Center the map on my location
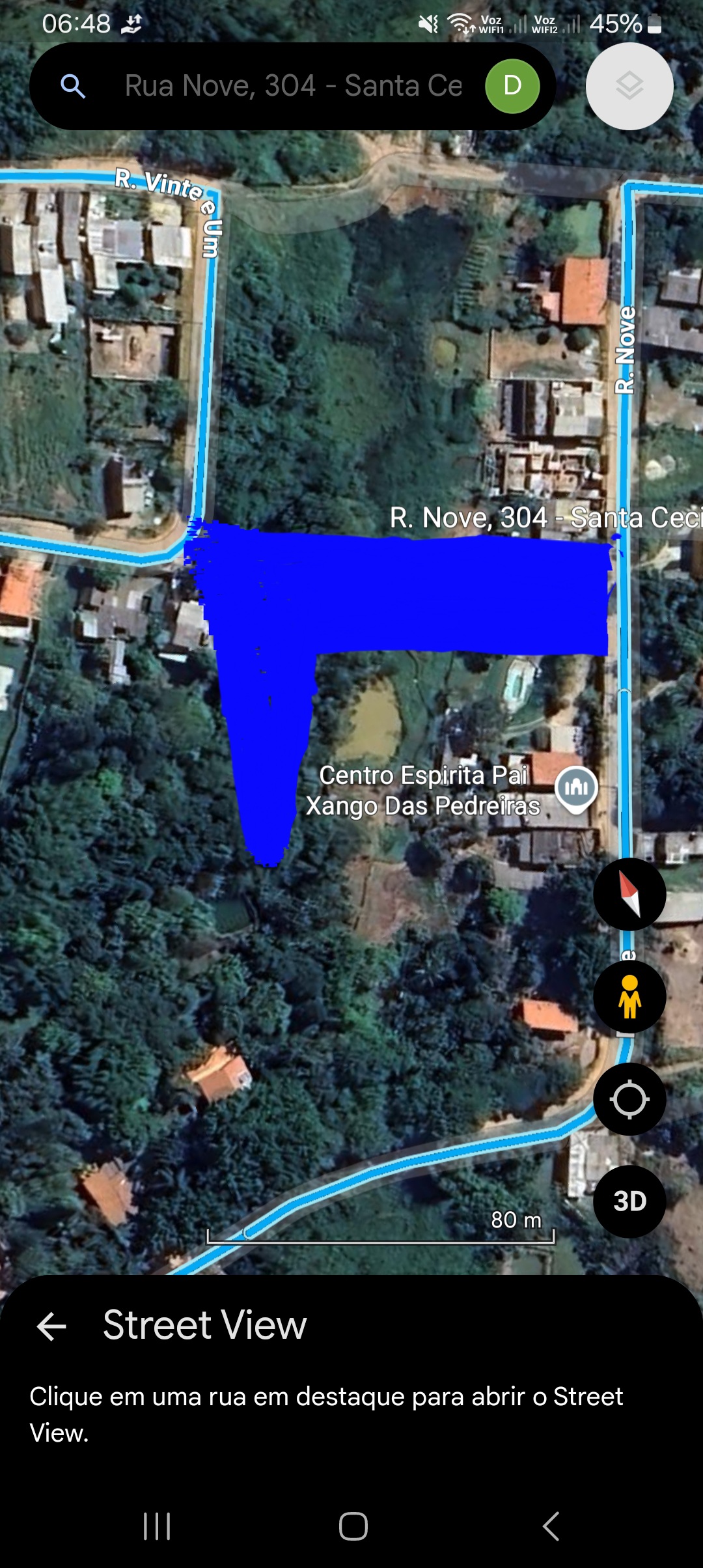 click(629, 1099)
